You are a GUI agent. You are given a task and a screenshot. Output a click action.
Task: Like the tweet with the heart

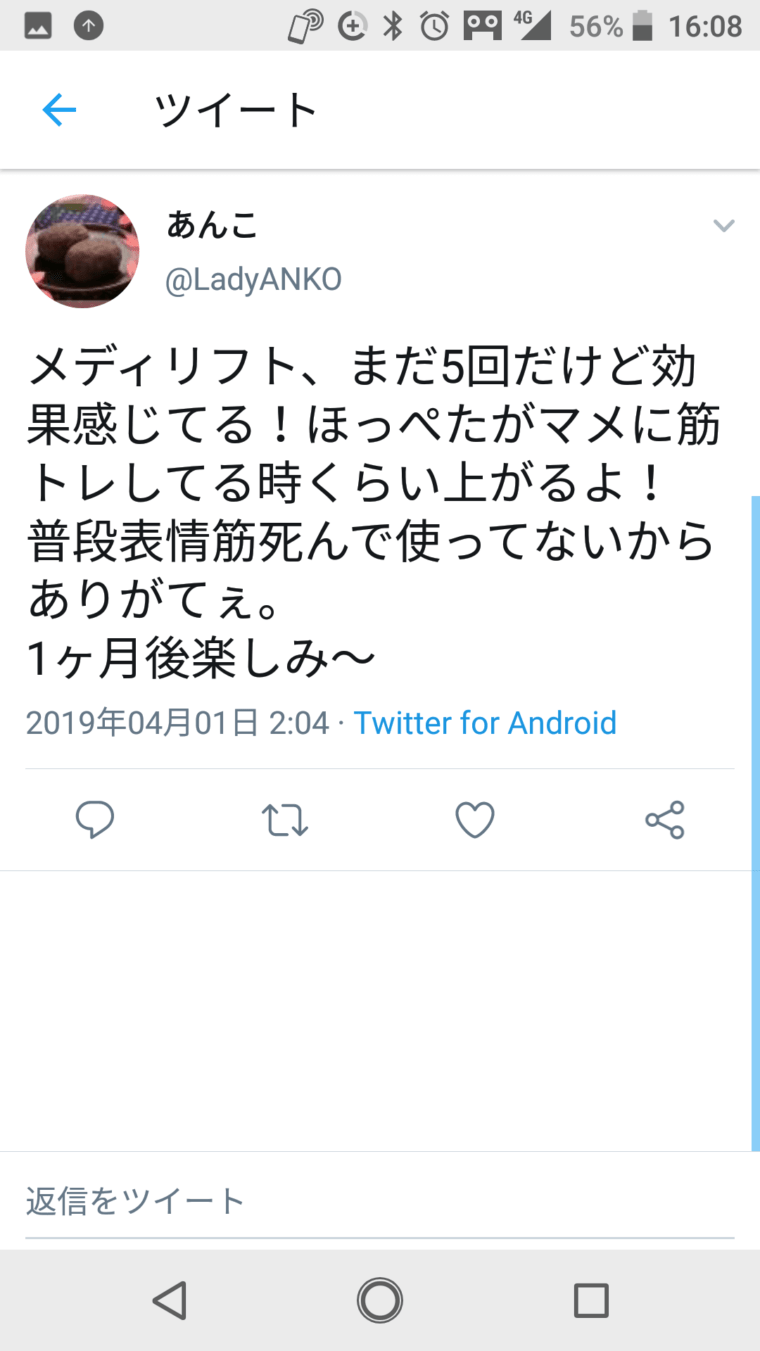click(x=475, y=820)
